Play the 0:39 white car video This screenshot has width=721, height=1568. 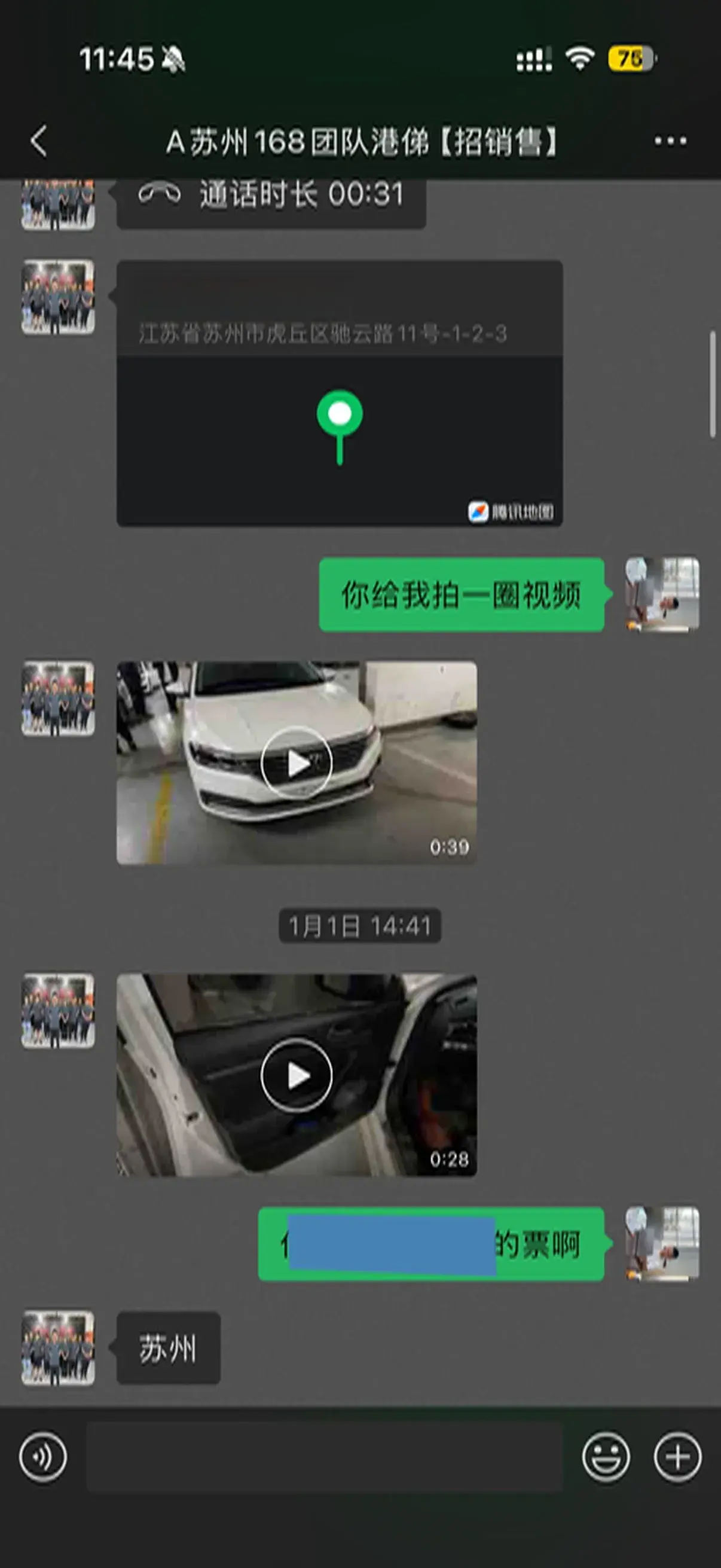tap(297, 762)
